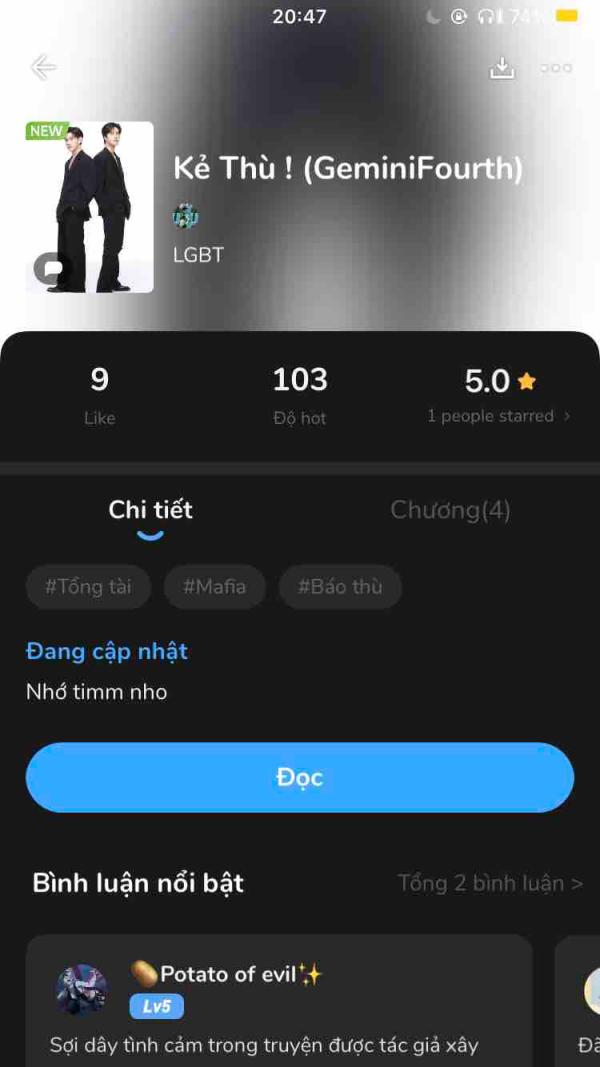Switch to the Chi tiết tab
Viewport: 600px width, 1067px height.
pos(150,510)
